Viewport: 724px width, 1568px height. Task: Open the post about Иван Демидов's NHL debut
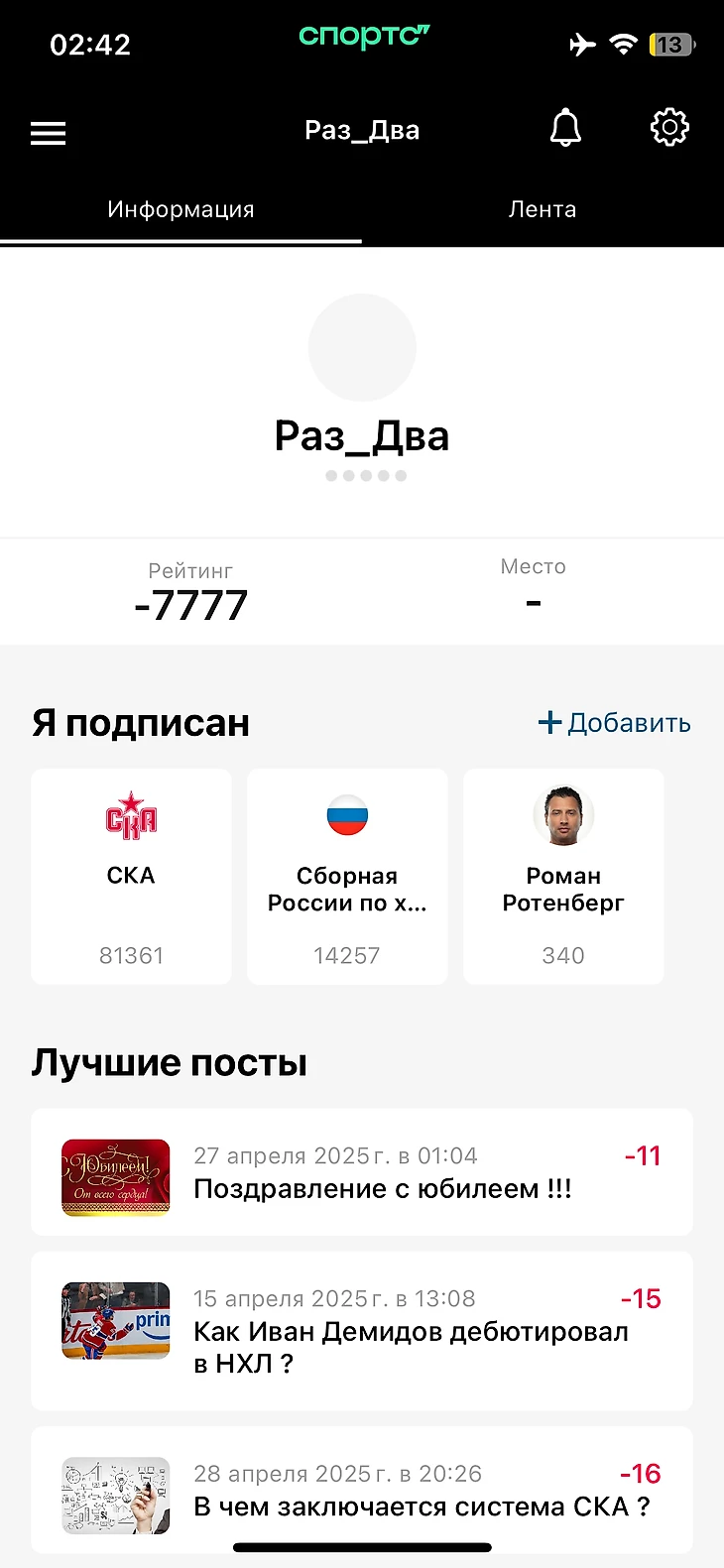coord(362,1331)
